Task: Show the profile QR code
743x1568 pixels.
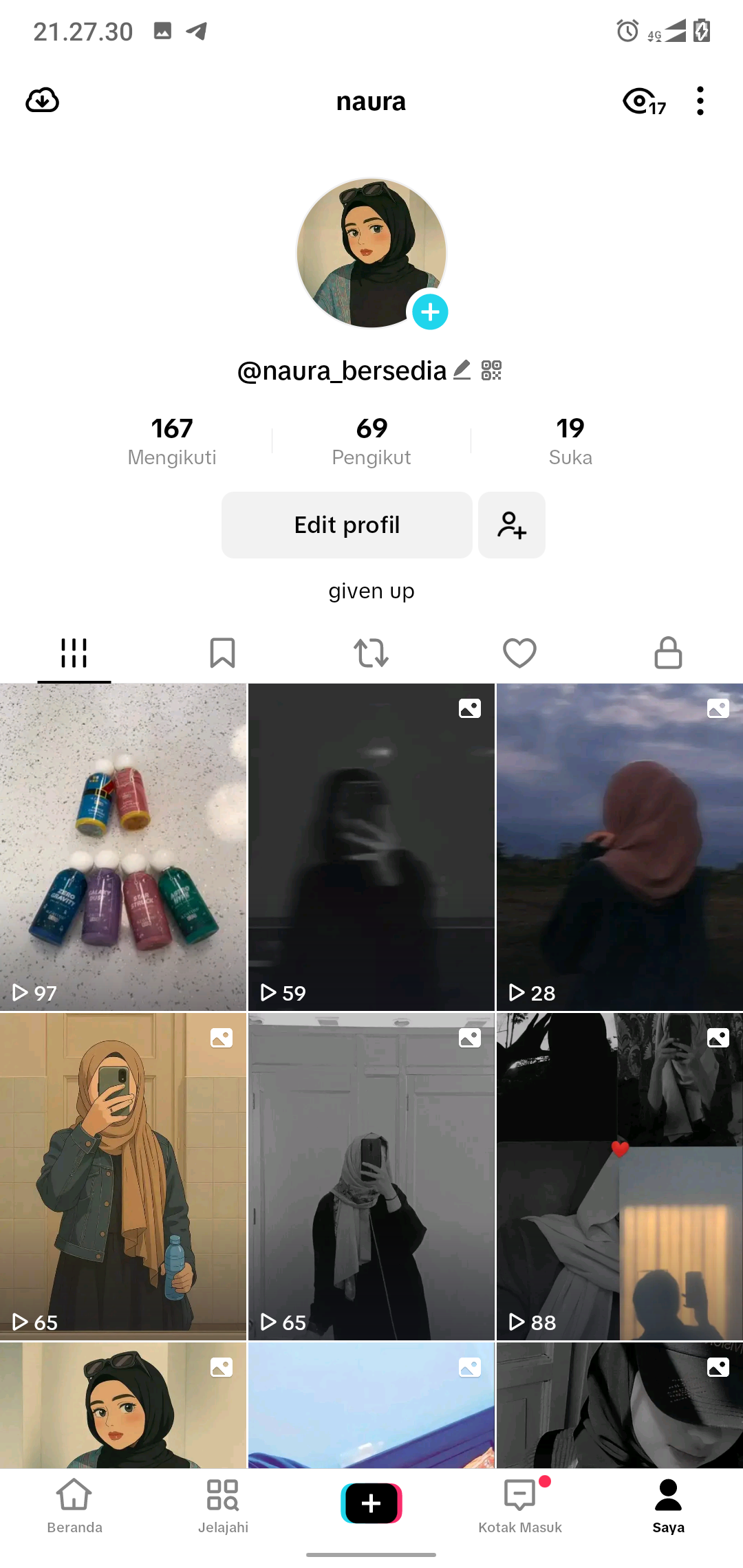Action: click(491, 370)
